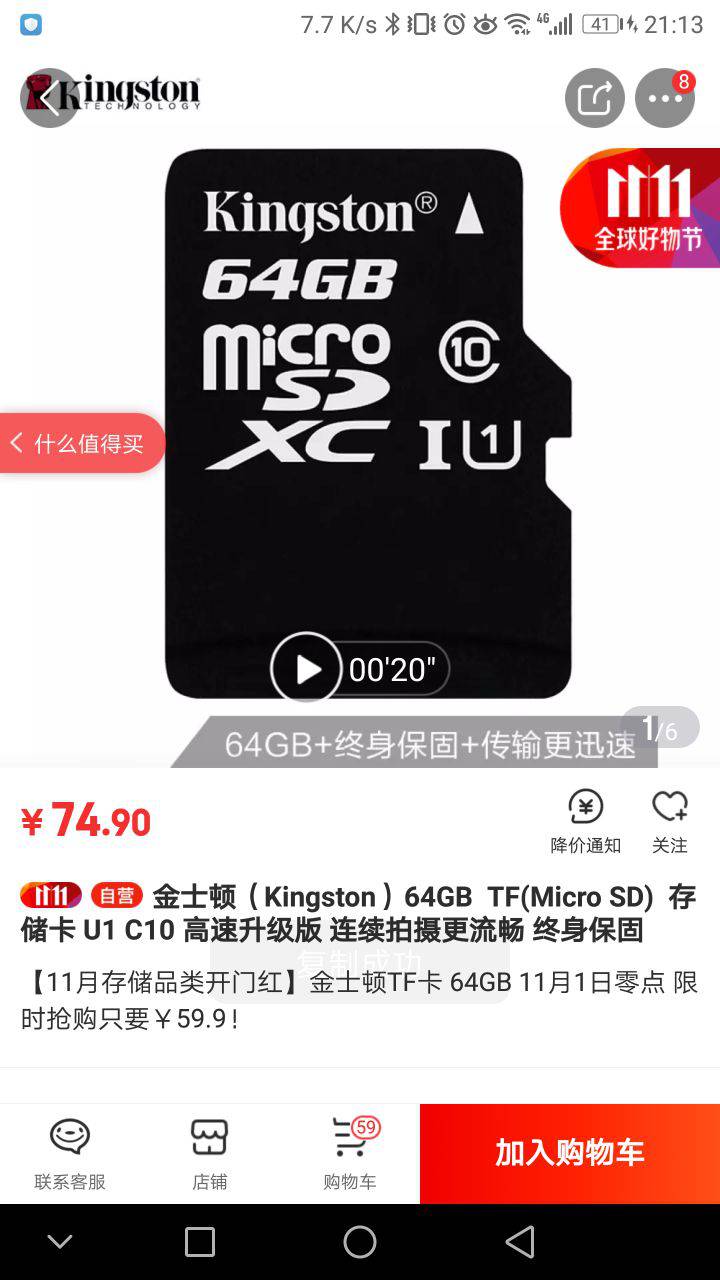Open the Android recent apps square
Image resolution: width=720 pixels, height=1280 pixels.
[199, 1240]
